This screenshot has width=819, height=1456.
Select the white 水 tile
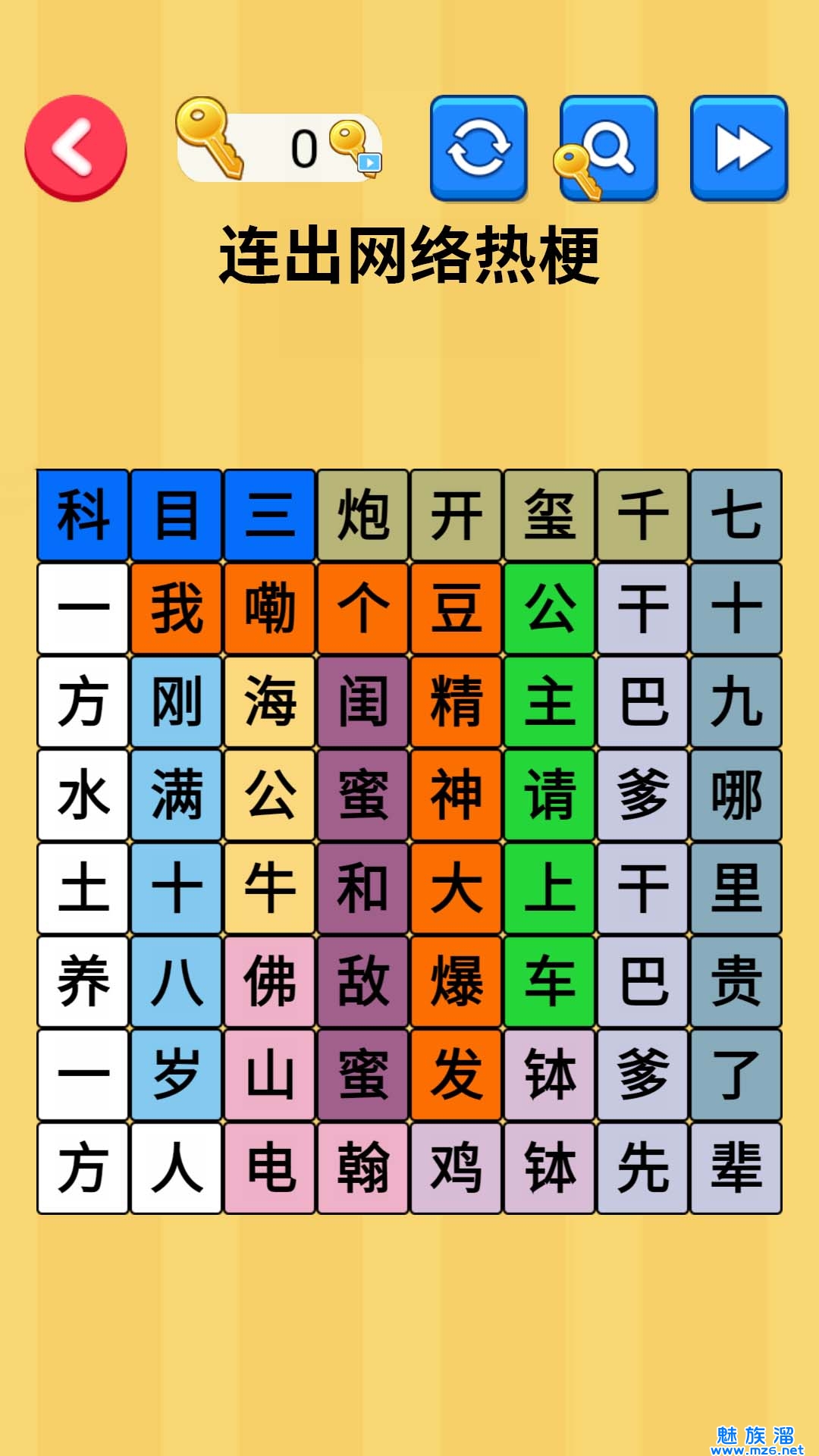click(x=83, y=795)
